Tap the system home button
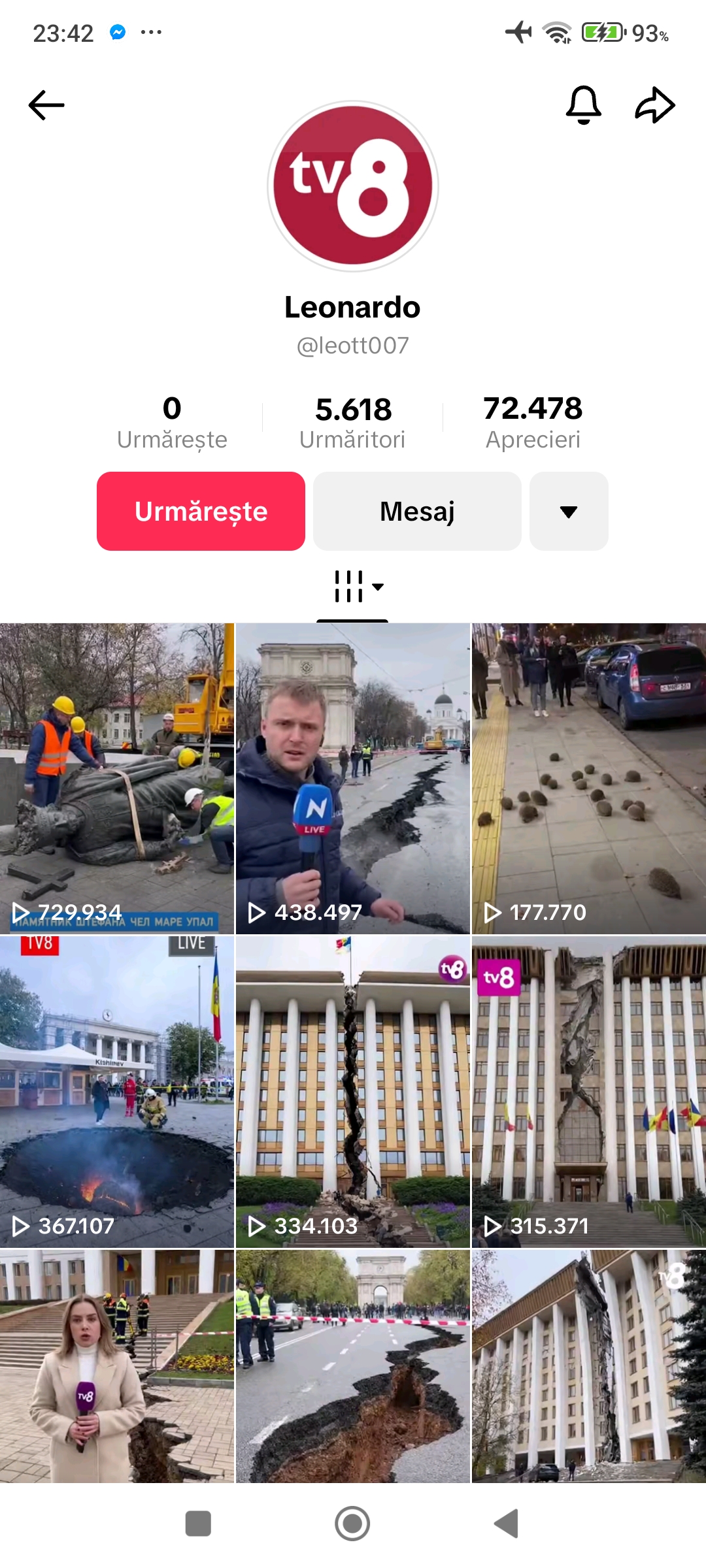This screenshot has height=1568, width=706. [352, 1524]
